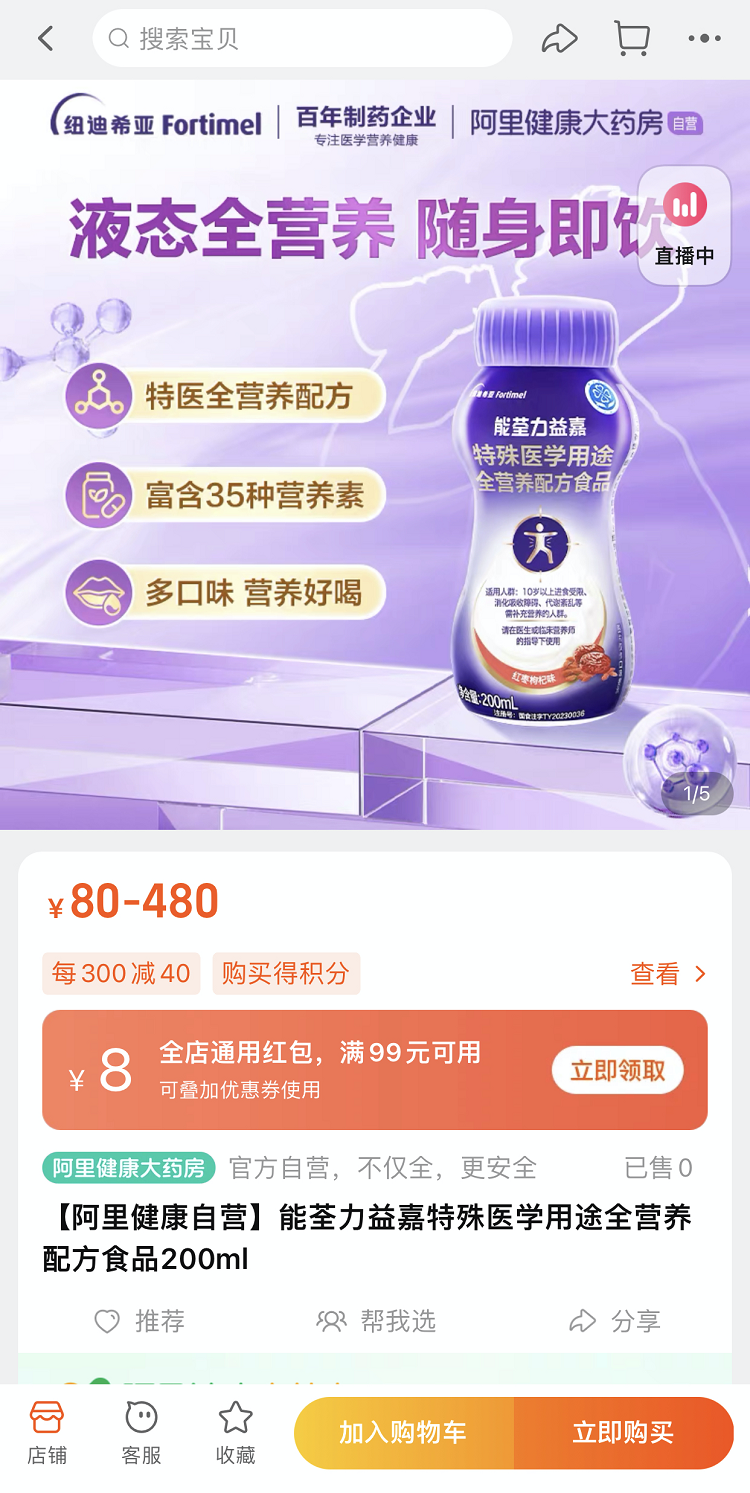Image resolution: width=750 pixels, height=1493 pixels.
Task: Contact 客服 customer service
Action: coord(141,1433)
